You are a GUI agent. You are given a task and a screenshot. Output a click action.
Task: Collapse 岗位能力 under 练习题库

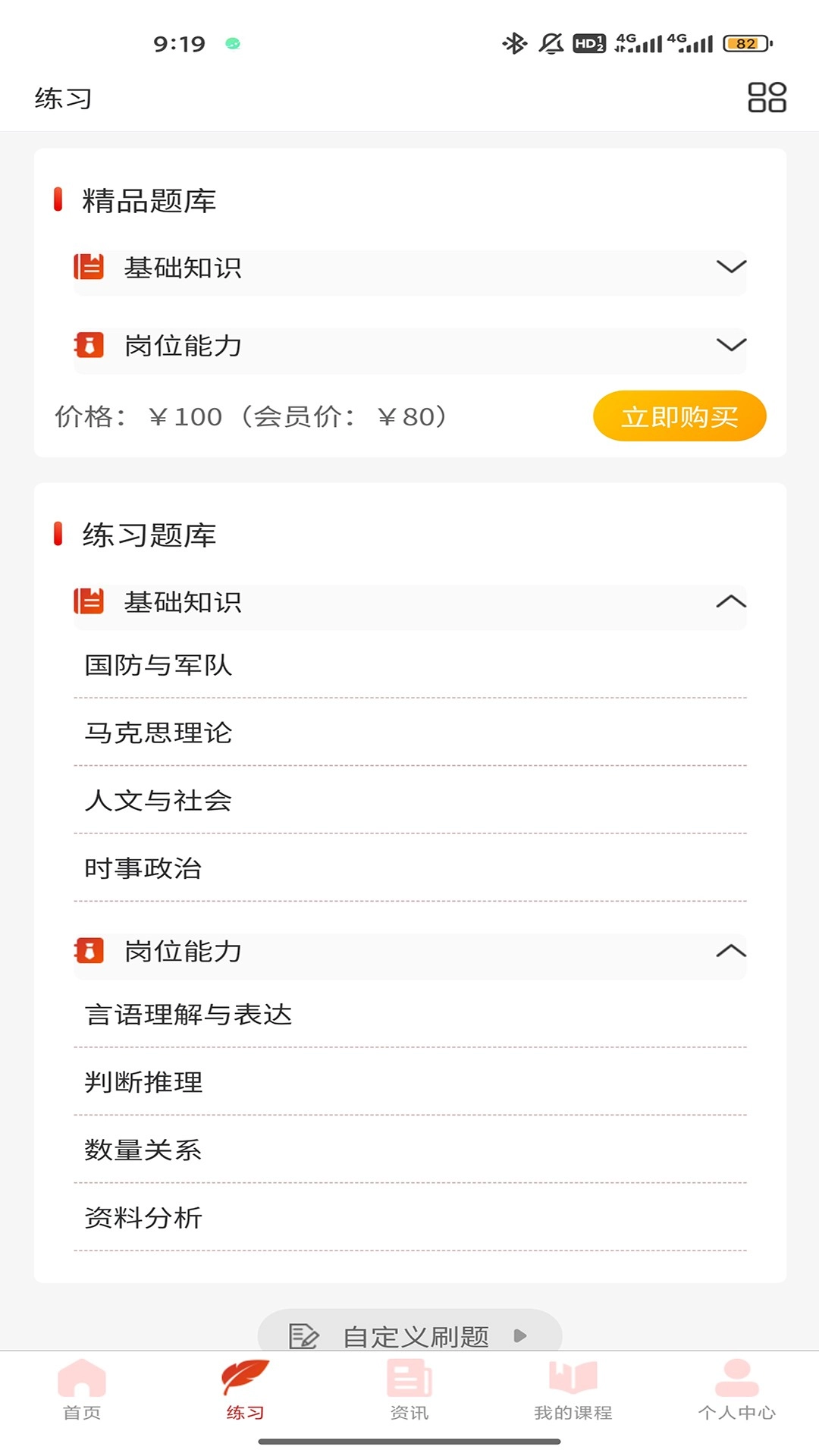409,952
